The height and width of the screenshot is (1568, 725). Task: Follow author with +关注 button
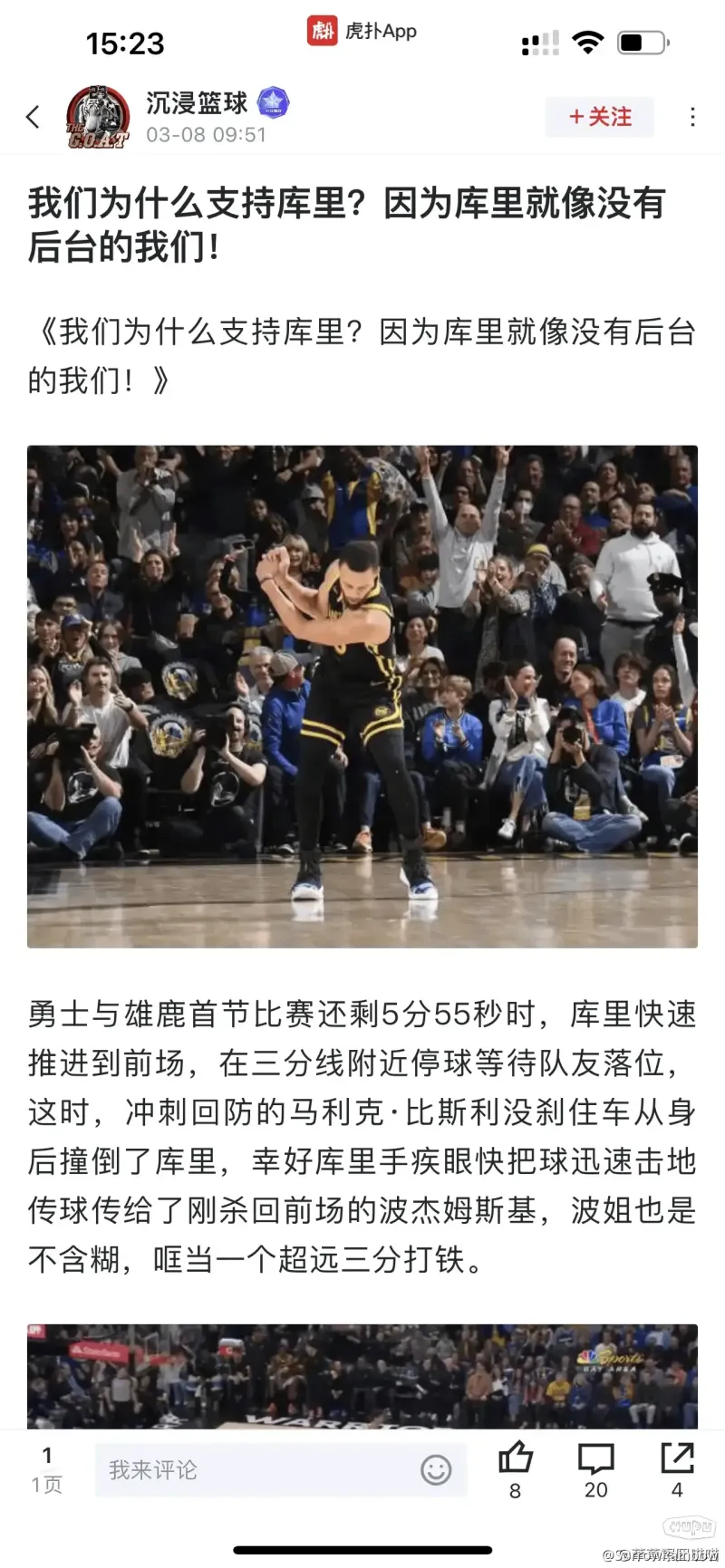point(599,117)
